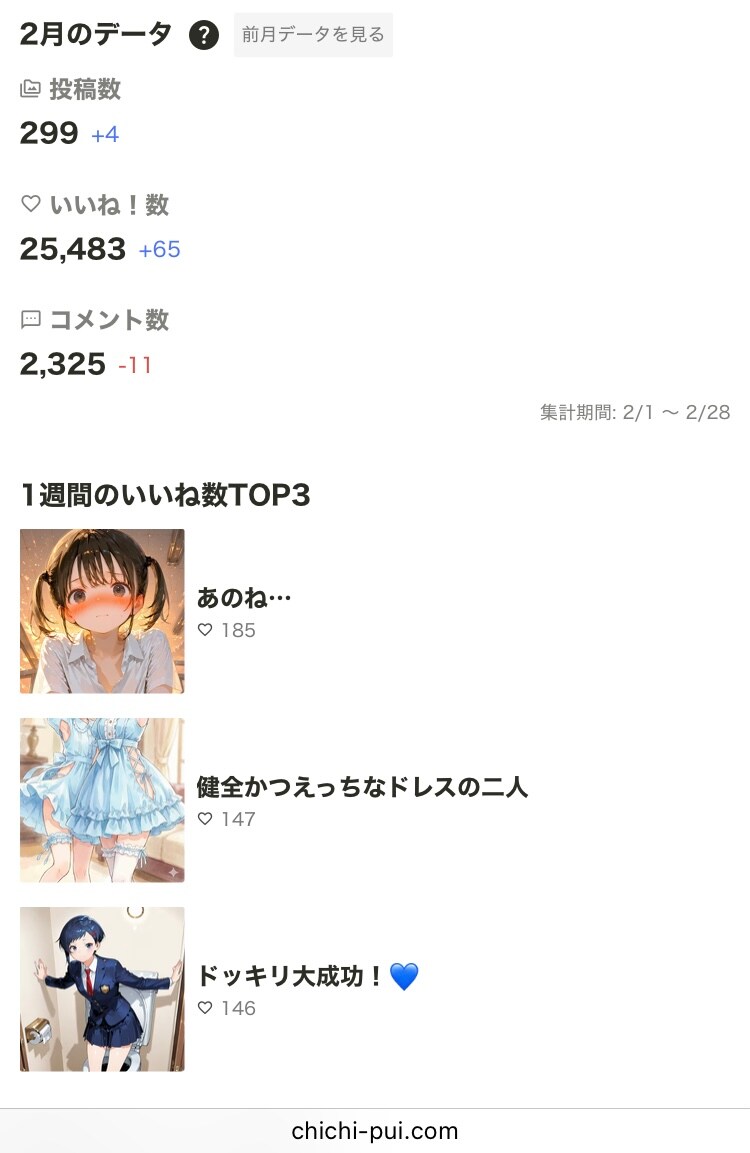Click the blue dress post thumbnail
This screenshot has width=750, height=1153.
102,800
